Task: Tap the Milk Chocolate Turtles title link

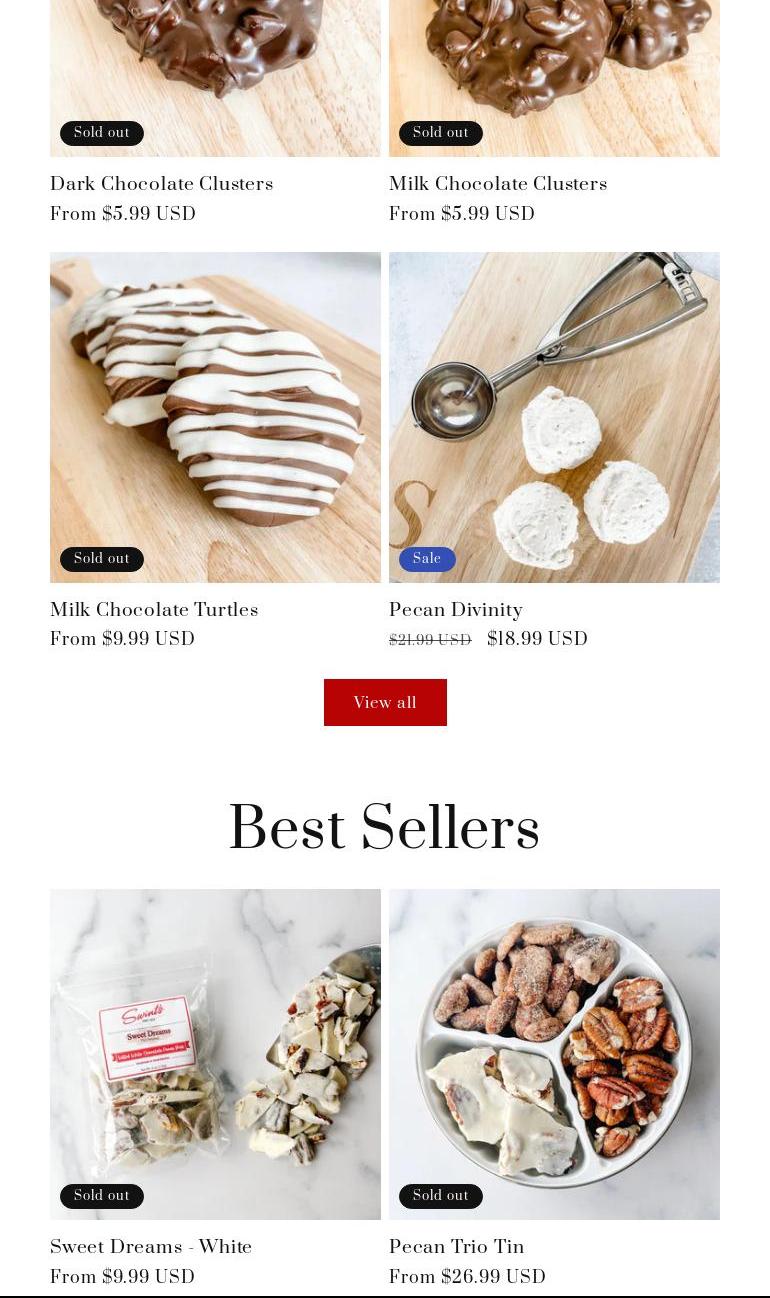Action: (x=154, y=610)
